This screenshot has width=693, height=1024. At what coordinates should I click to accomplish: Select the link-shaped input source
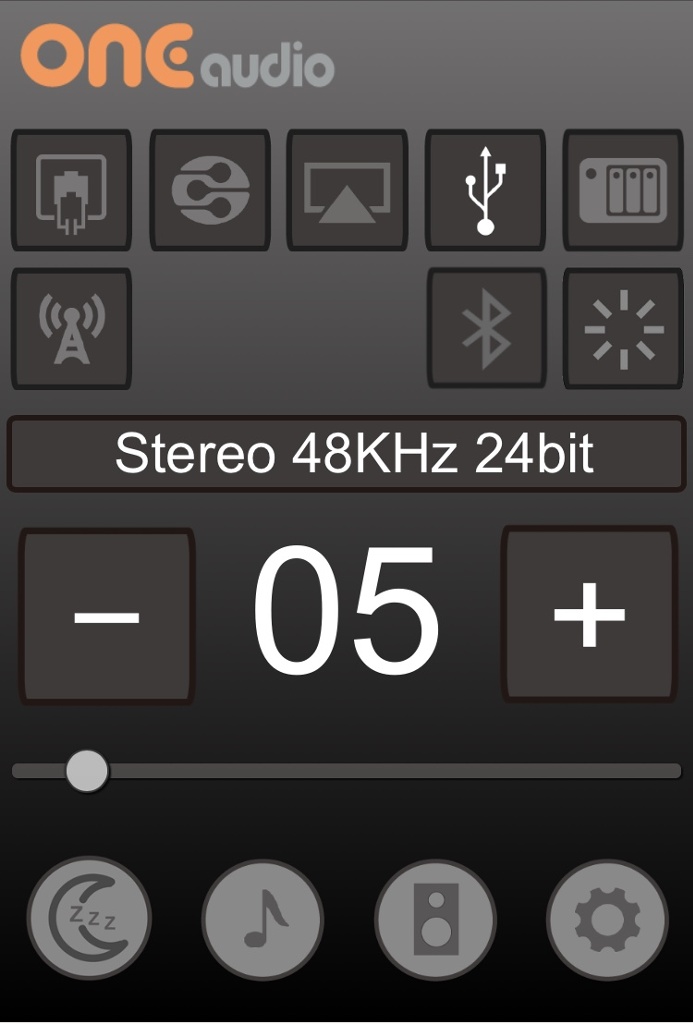(x=210, y=190)
